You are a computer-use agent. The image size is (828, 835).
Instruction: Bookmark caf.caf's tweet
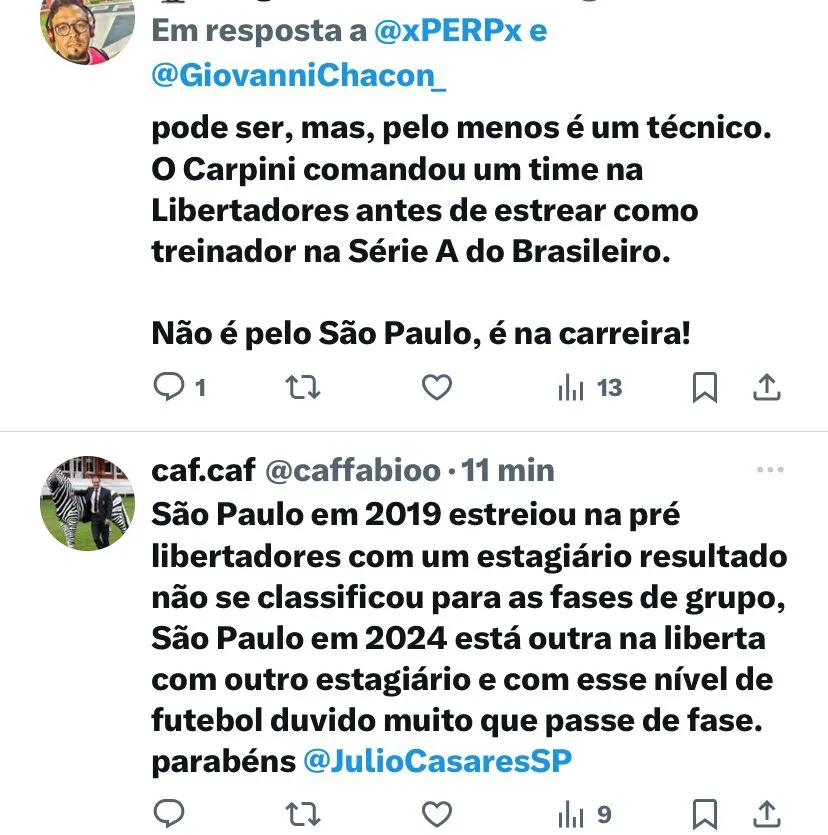point(705,812)
